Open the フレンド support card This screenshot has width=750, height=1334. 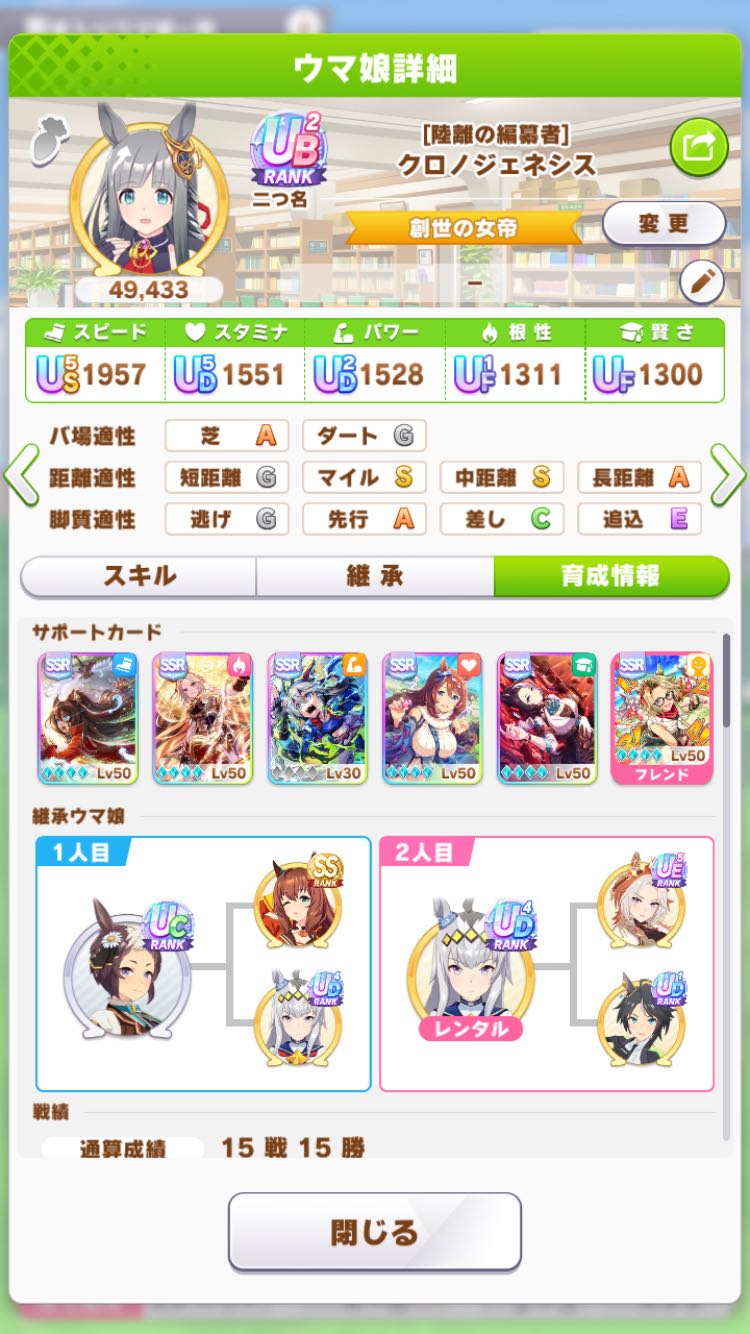coord(662,719)
